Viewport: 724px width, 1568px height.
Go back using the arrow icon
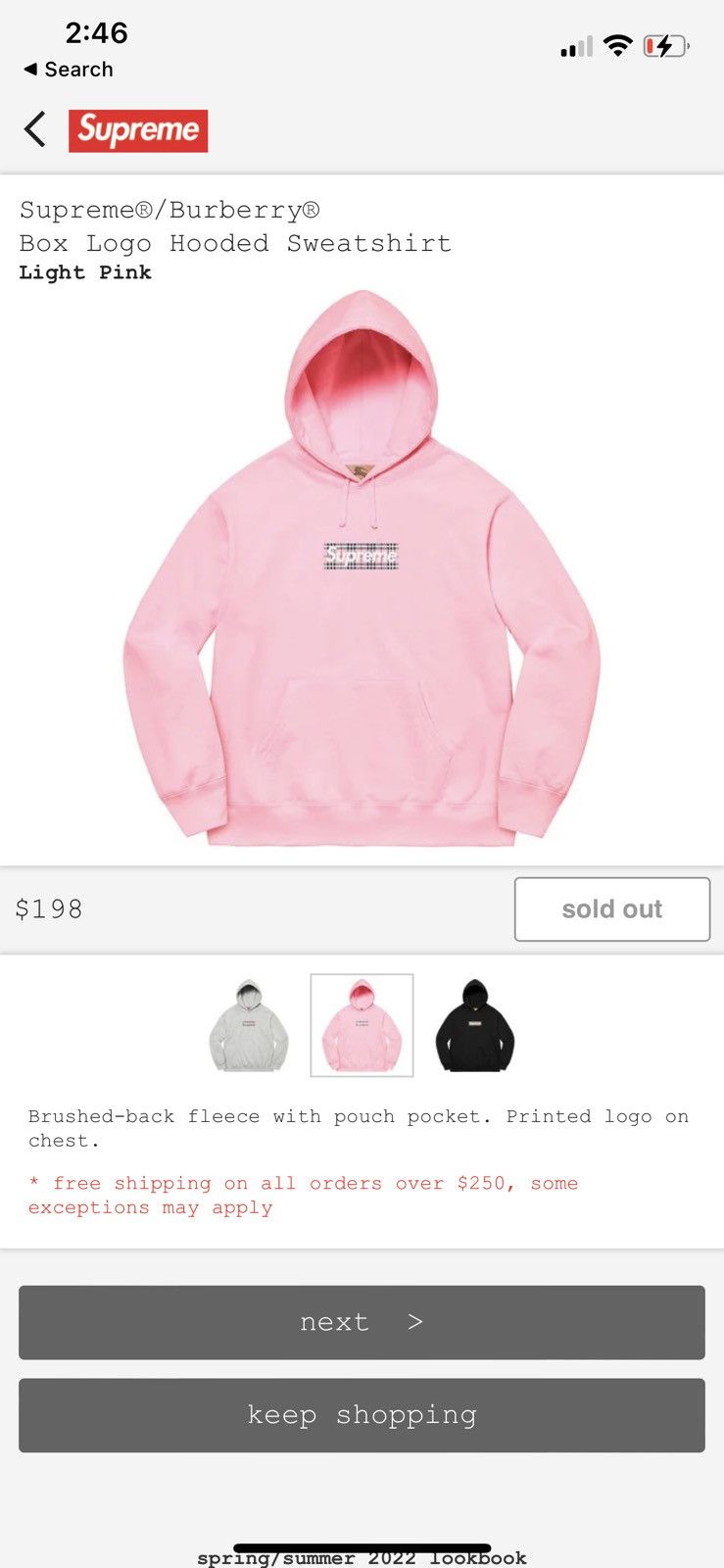(35, 129)
